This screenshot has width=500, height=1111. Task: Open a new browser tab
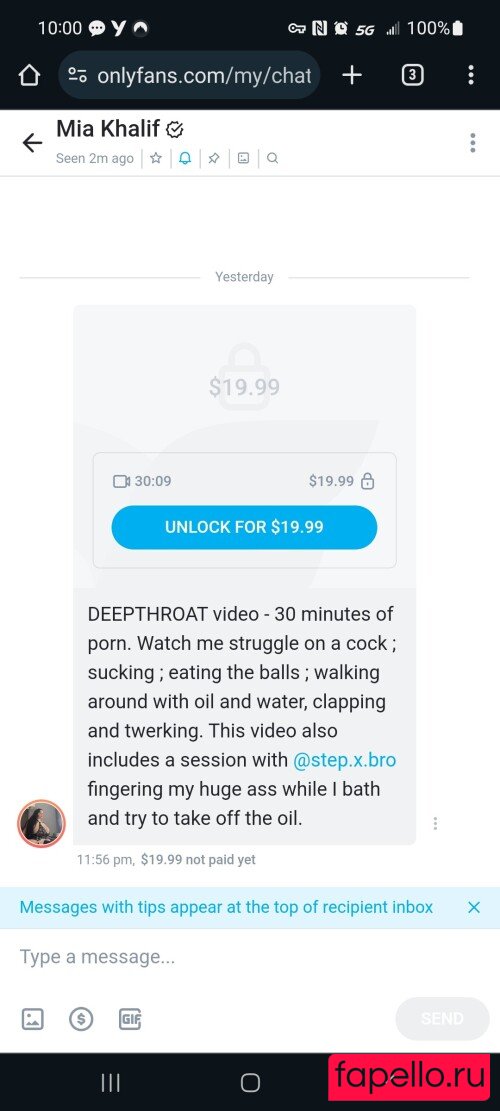(352, 75)
